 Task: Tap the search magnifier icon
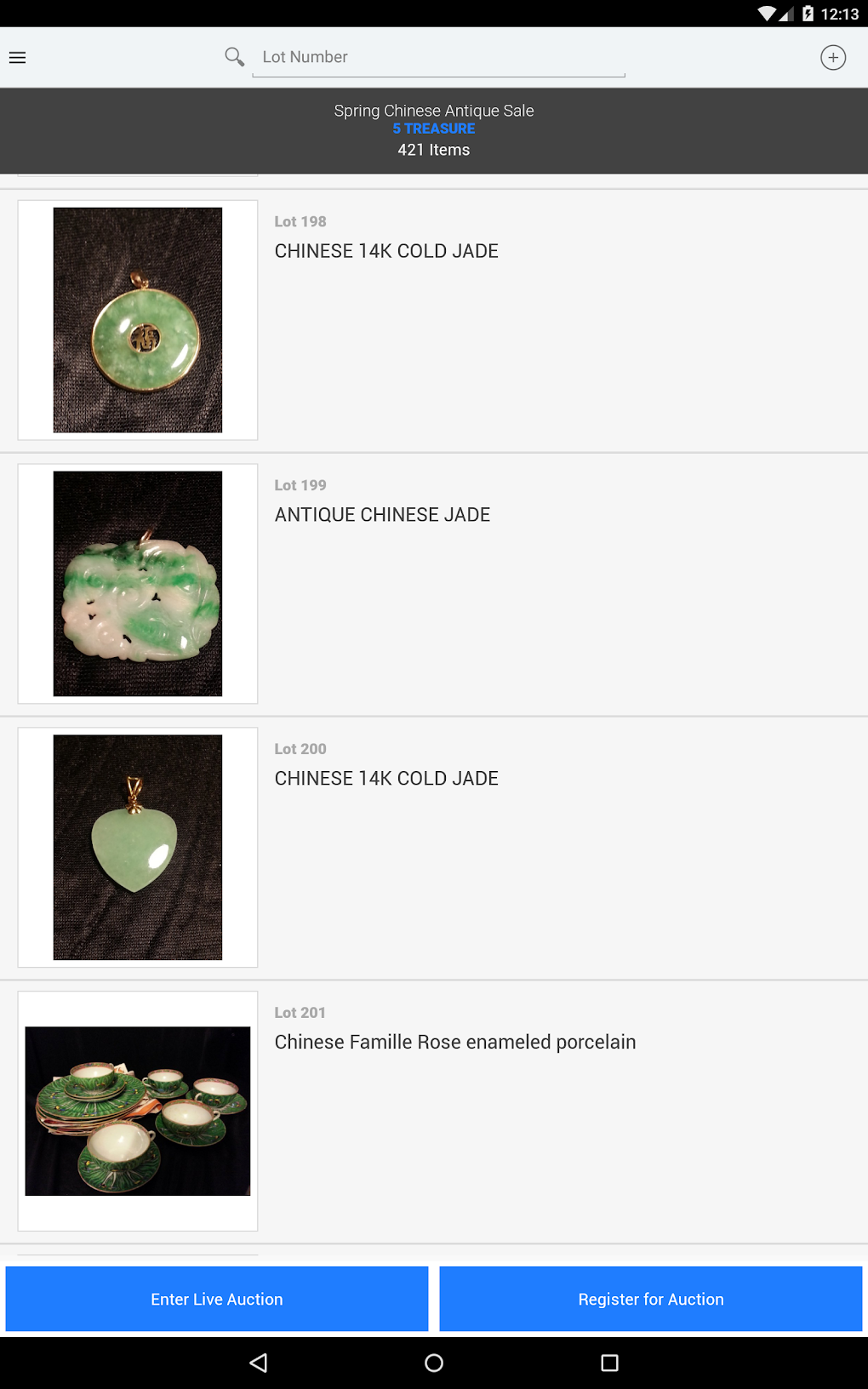point(234,57)
